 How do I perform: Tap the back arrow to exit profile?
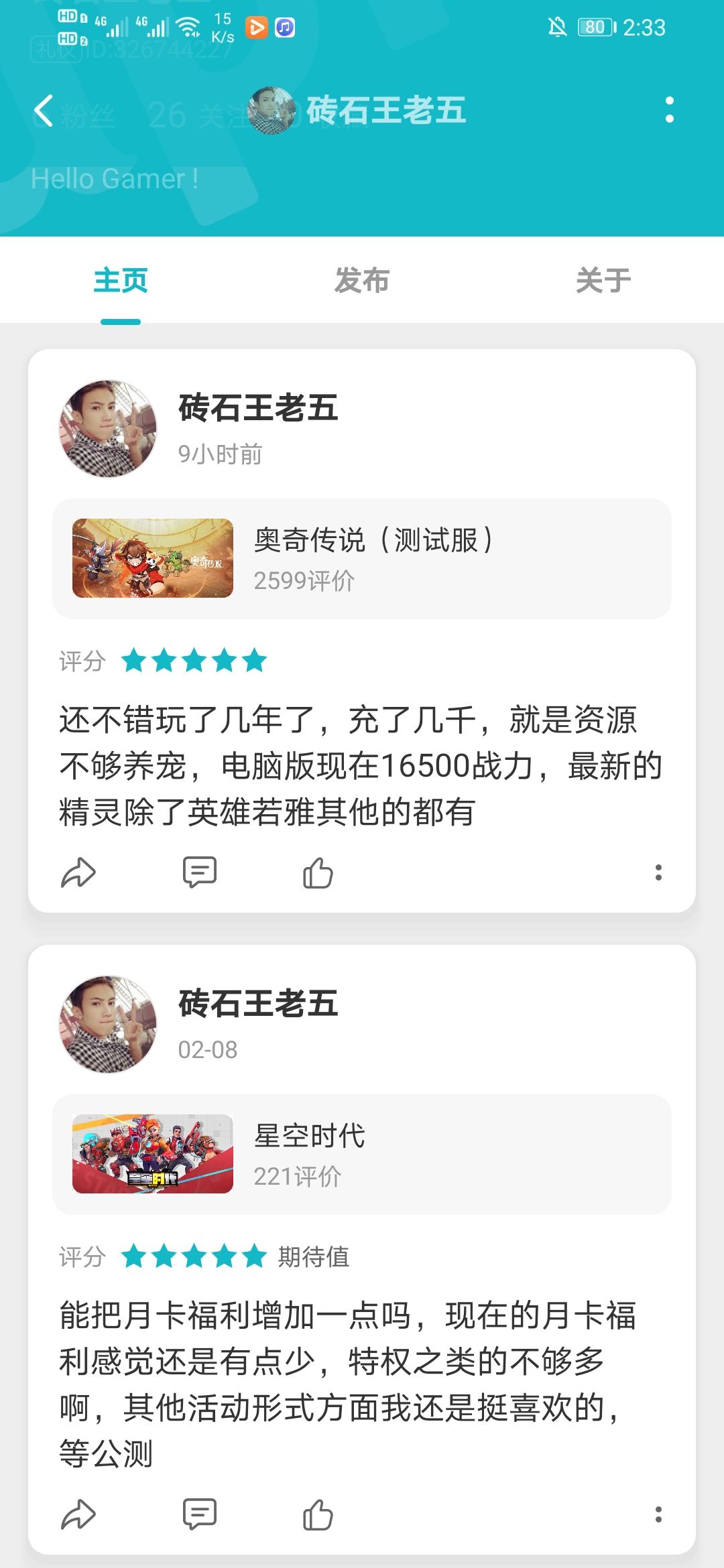(x=44, y=111)
